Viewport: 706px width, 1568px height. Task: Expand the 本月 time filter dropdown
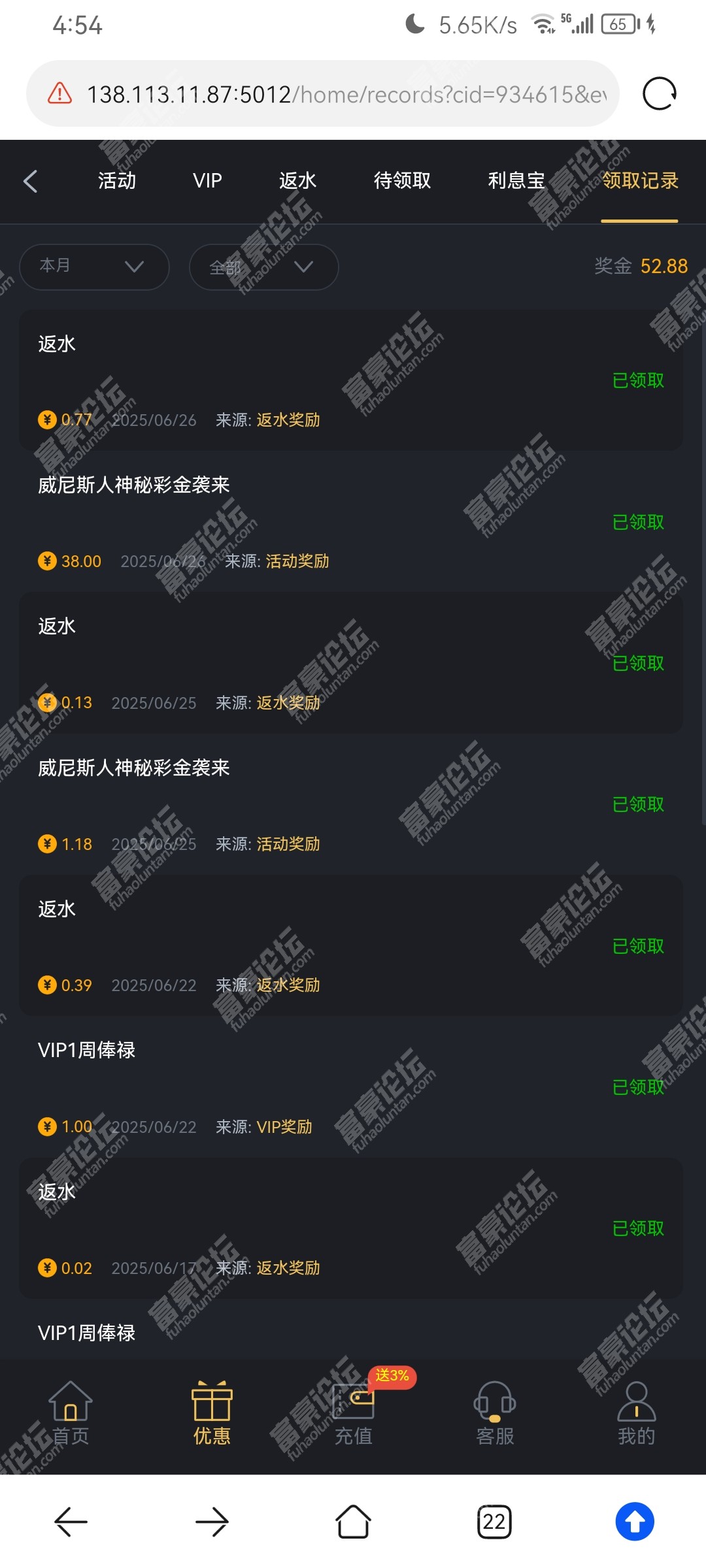[94, 267]
